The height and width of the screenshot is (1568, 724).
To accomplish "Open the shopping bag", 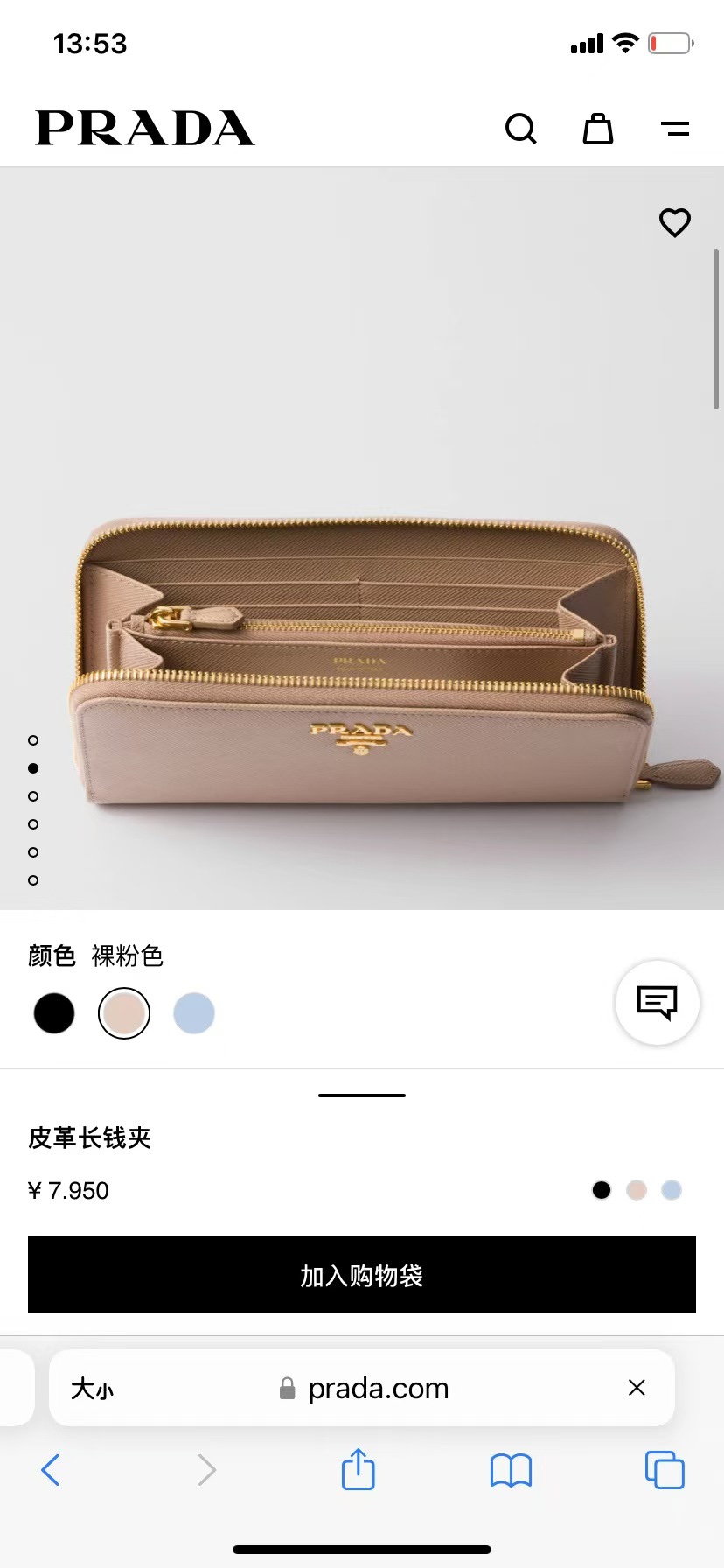I will 598,129.
